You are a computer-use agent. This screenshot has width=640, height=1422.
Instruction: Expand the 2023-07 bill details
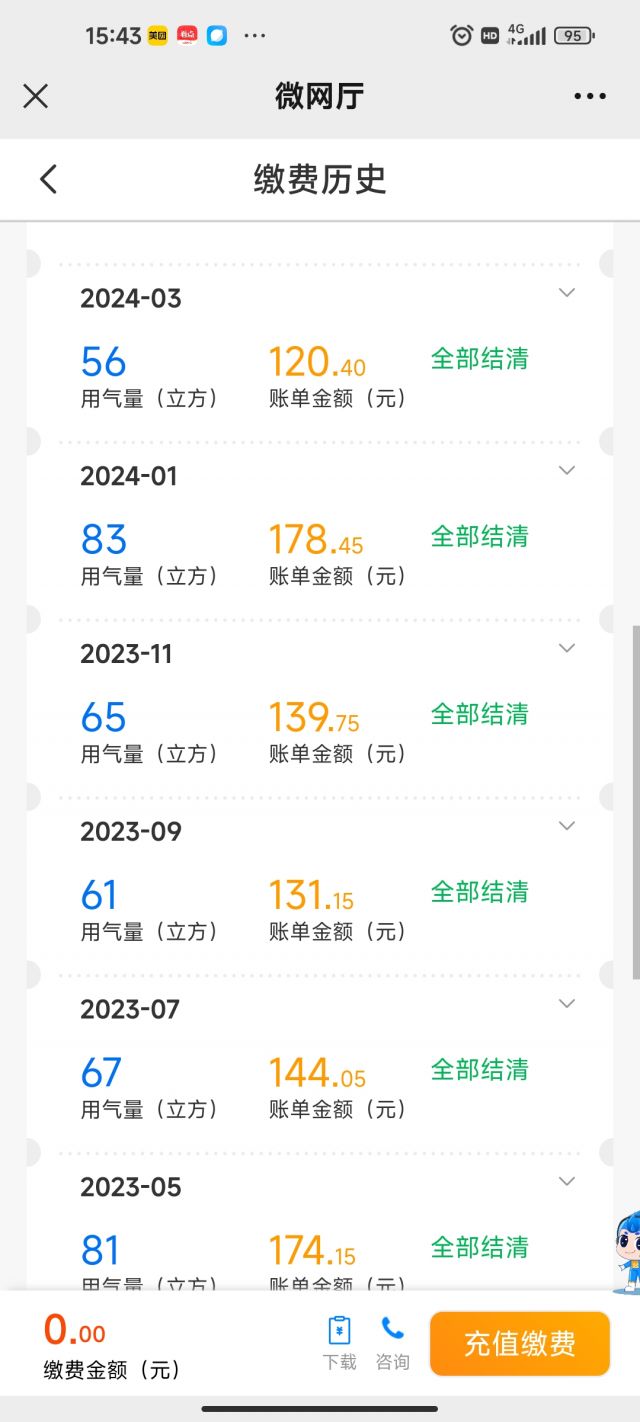pos(567,1003)
